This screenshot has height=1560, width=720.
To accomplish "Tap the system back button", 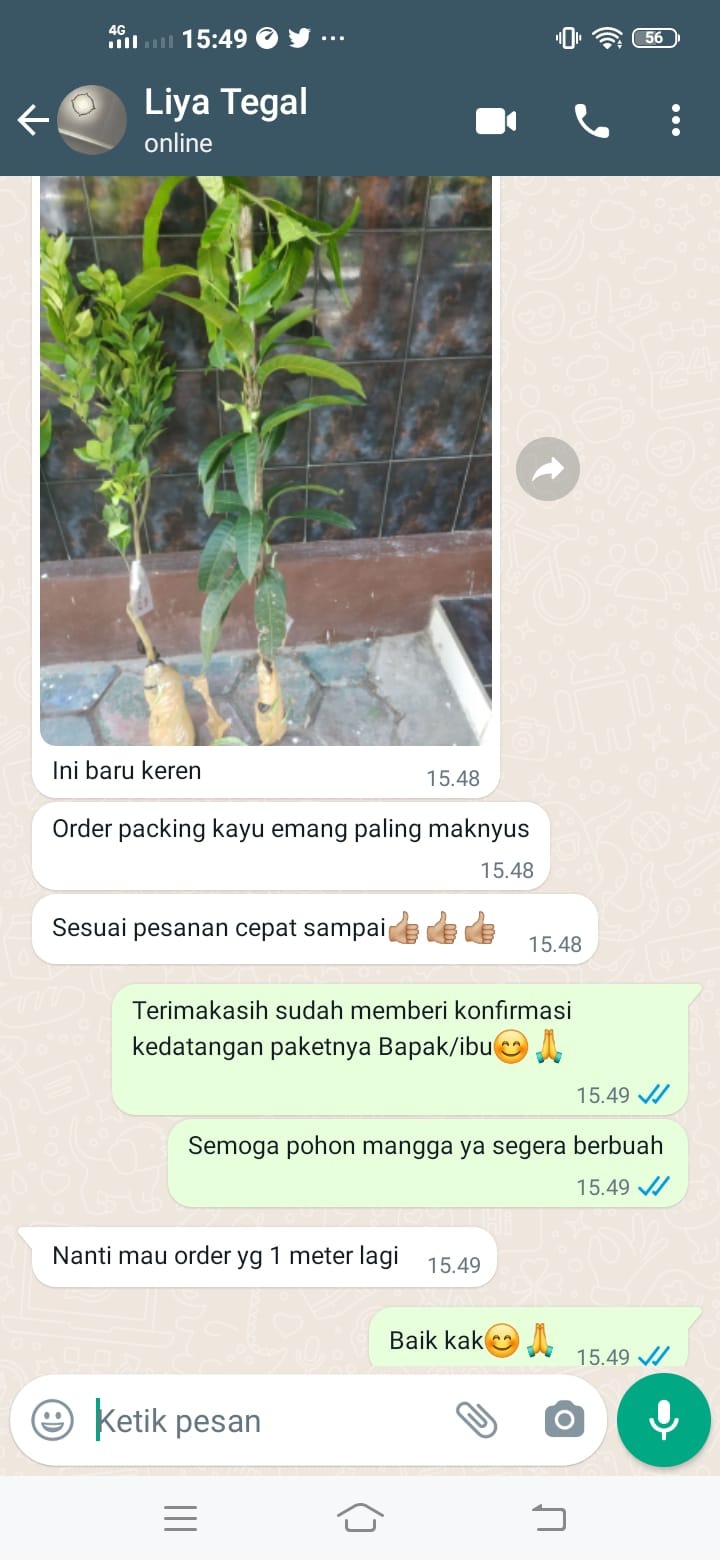I will coord(548,1518).
